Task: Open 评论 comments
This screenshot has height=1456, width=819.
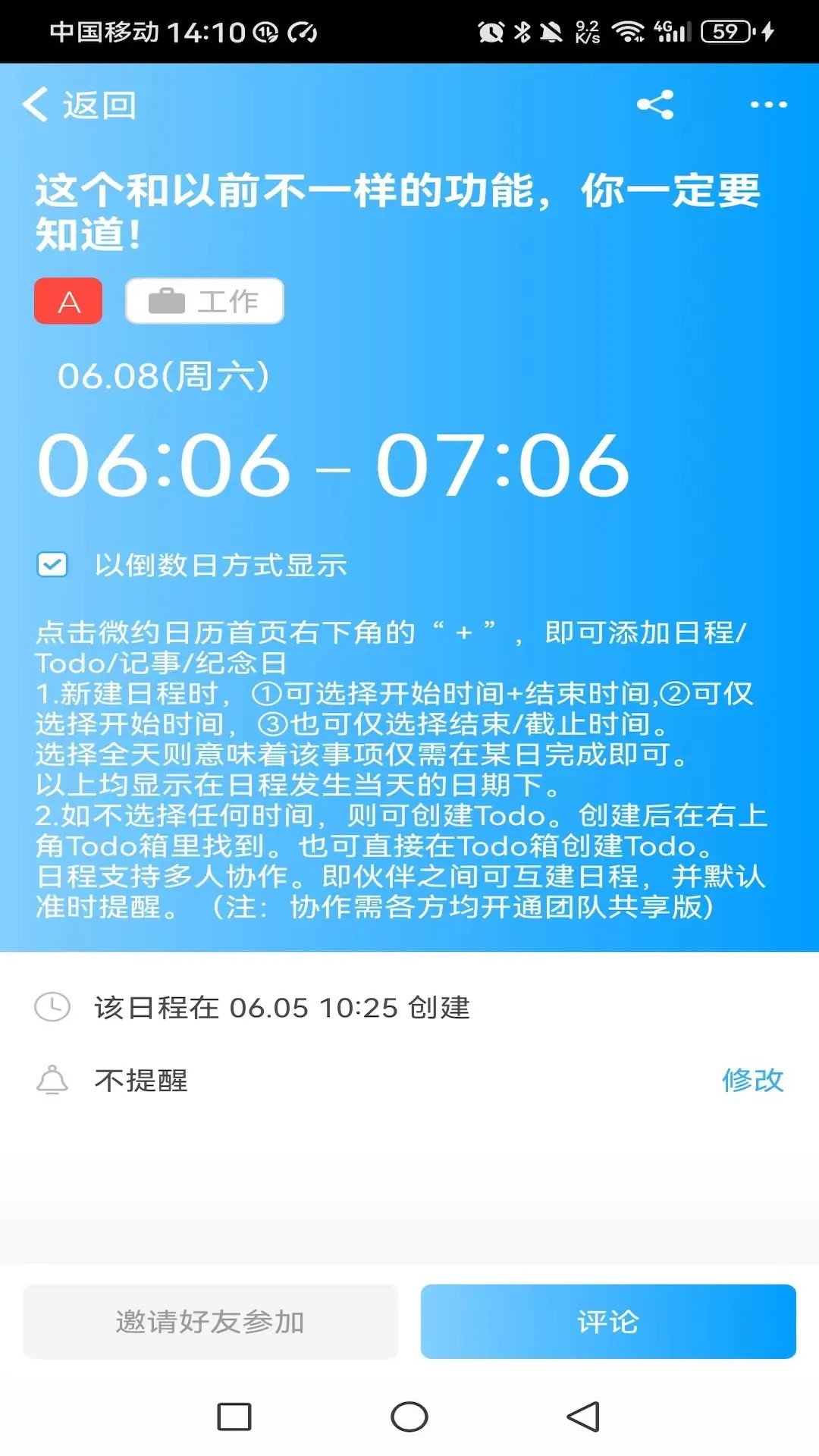Action: click(x=608, y=1322)
